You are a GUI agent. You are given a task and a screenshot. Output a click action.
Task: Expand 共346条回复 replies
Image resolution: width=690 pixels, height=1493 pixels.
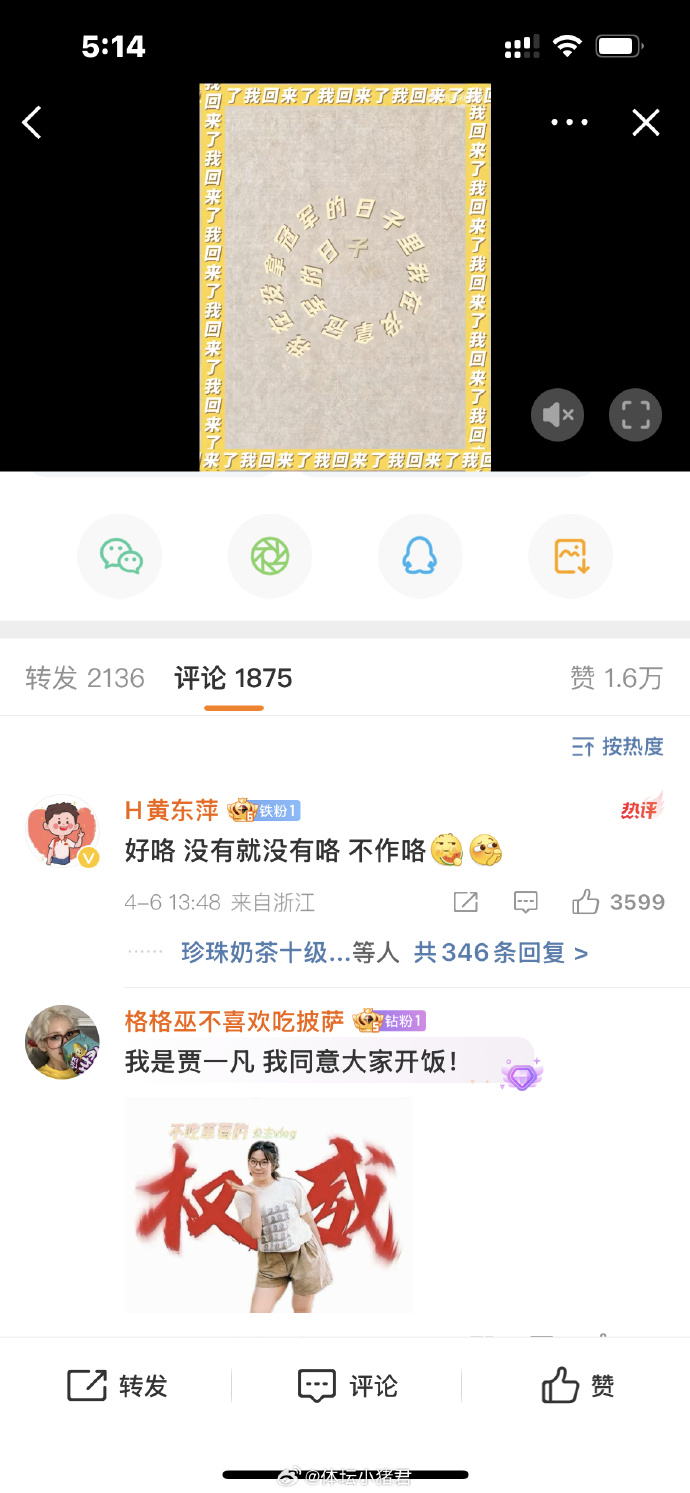[500, 953]
